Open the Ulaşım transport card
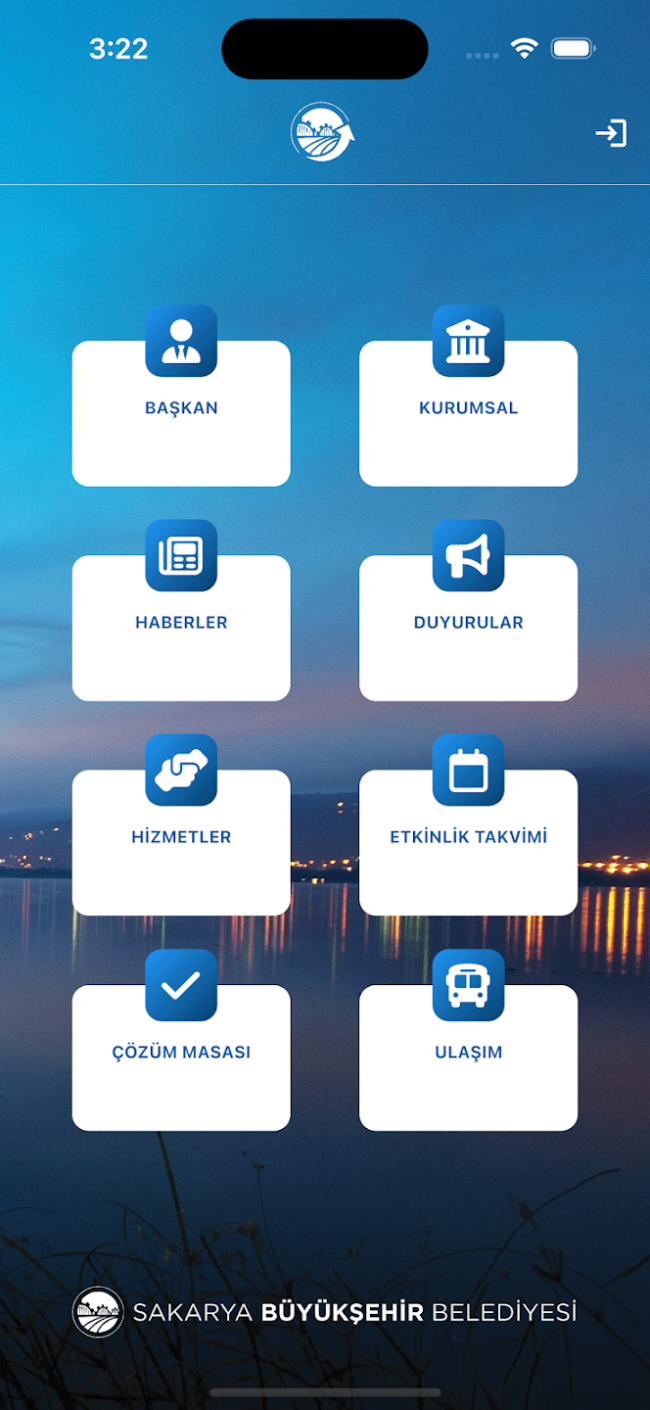Image resolution: width=650 pixels, height=1410 pixels. (468, 1056)
